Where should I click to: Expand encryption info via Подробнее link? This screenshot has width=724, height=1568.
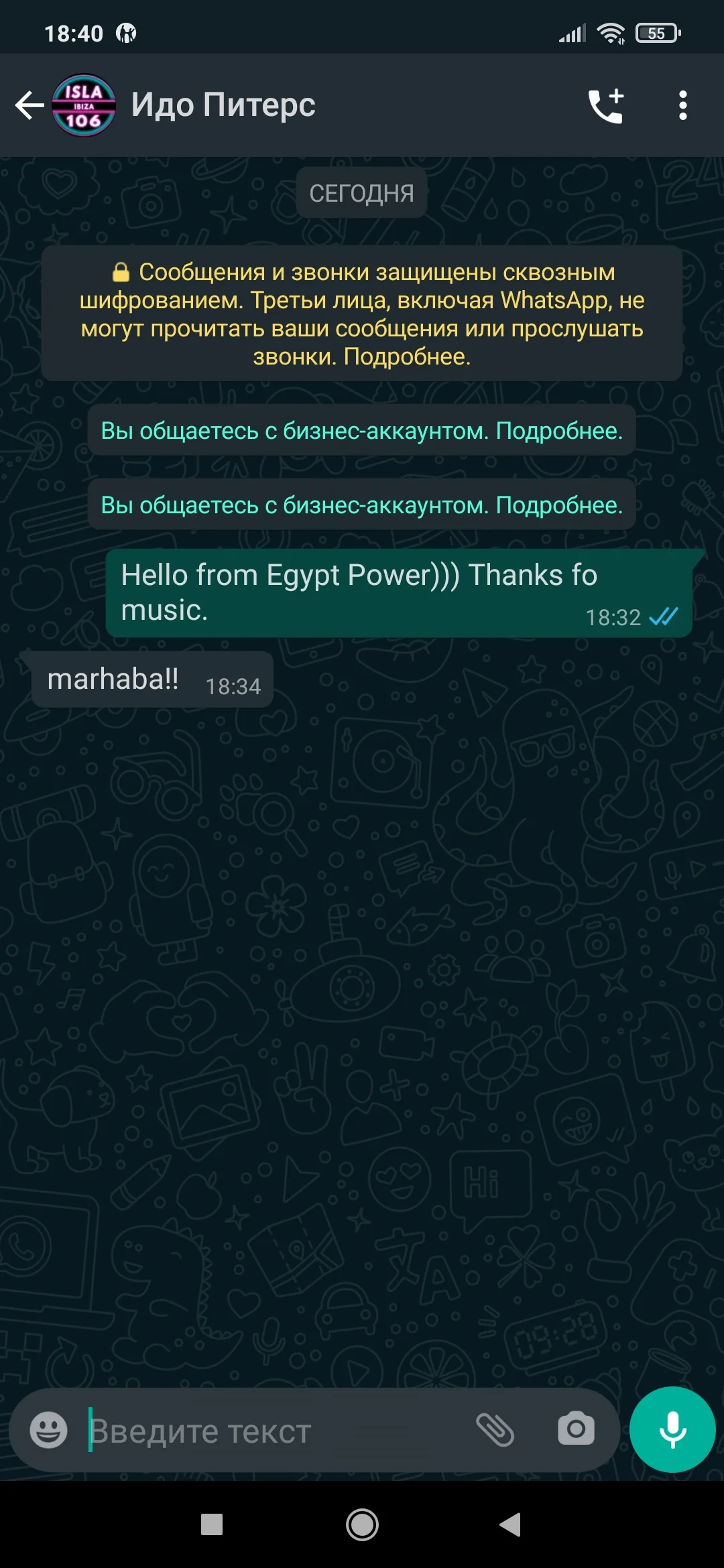(x=407, y=356)
